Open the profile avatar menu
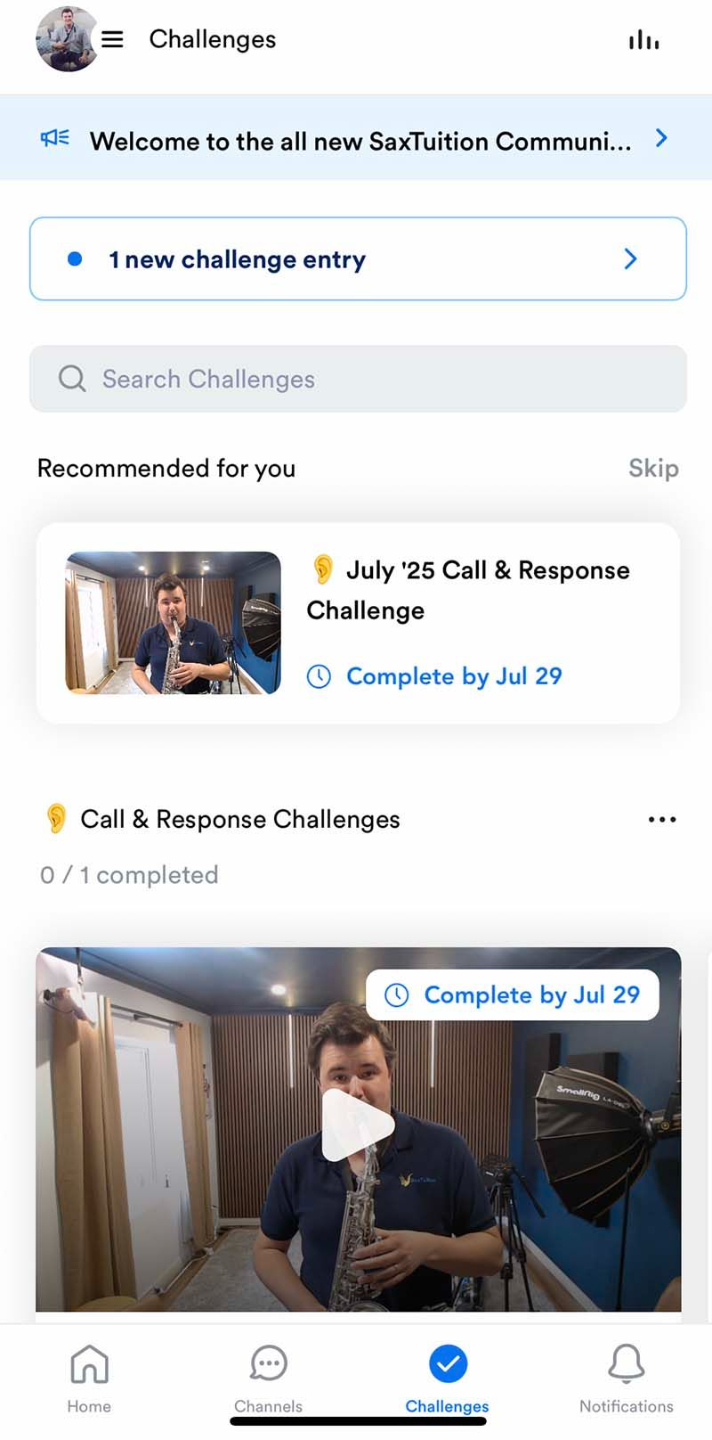Screen dimensions: 712x1440 68,39
